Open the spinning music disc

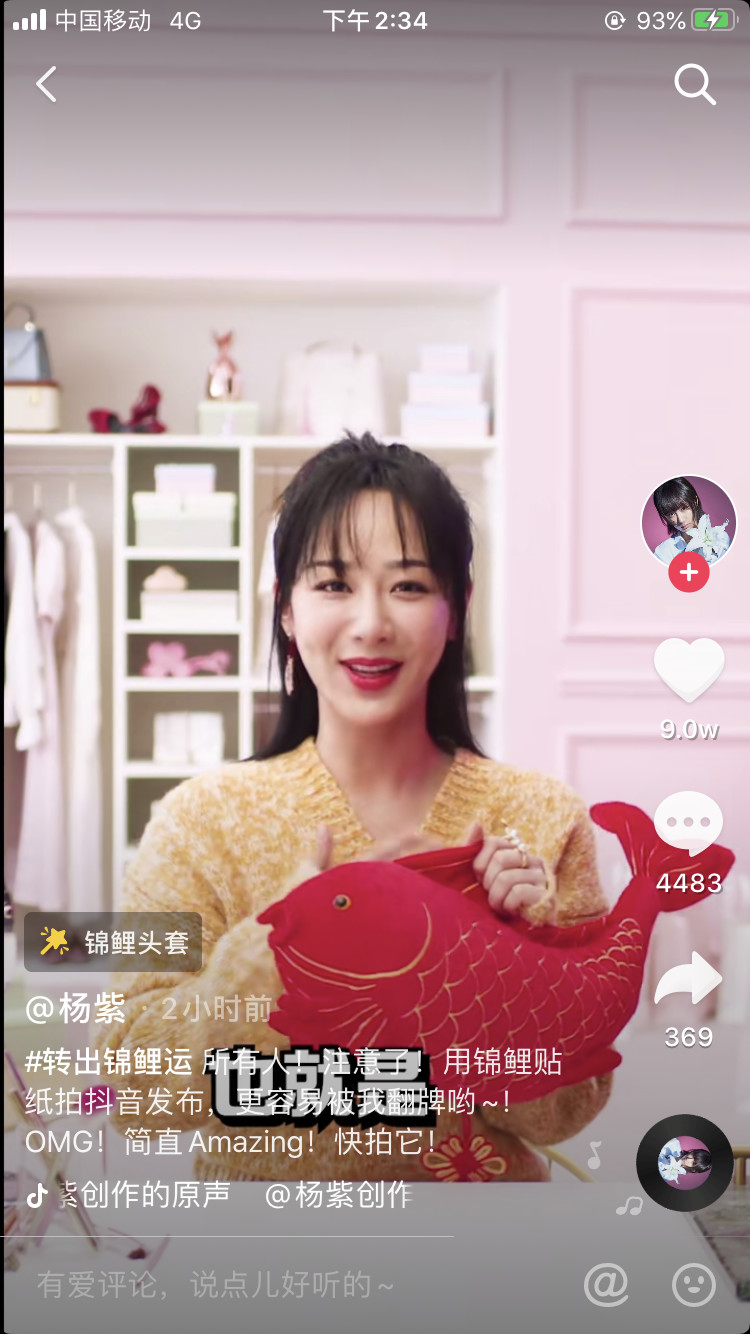(685, 1162)
